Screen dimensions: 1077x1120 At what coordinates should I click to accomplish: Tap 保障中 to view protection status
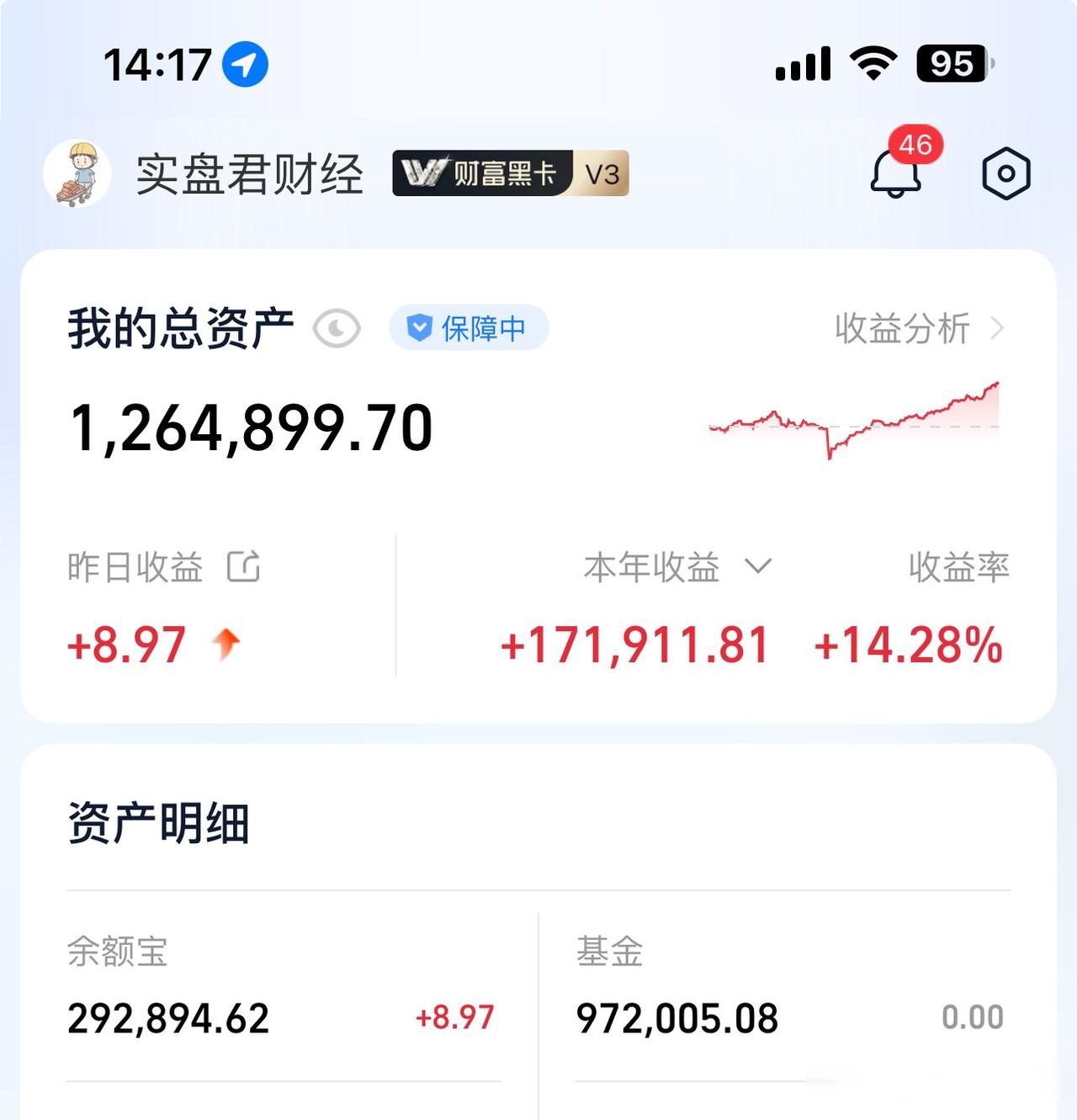click(x=468, y=328)
